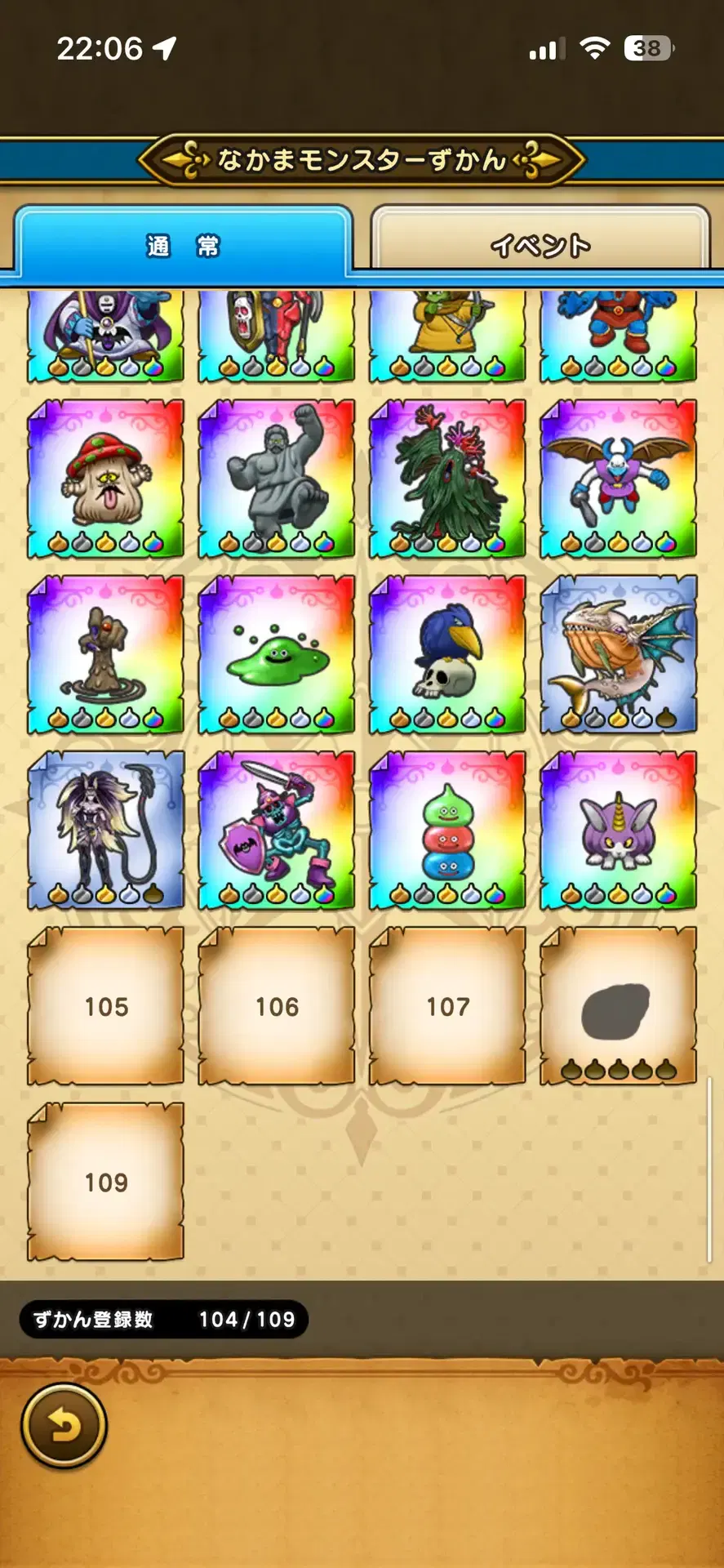Tap the empty slot numbered 105
Image resolution: width=724 pixels, height=1568 pixels.
106,1006
